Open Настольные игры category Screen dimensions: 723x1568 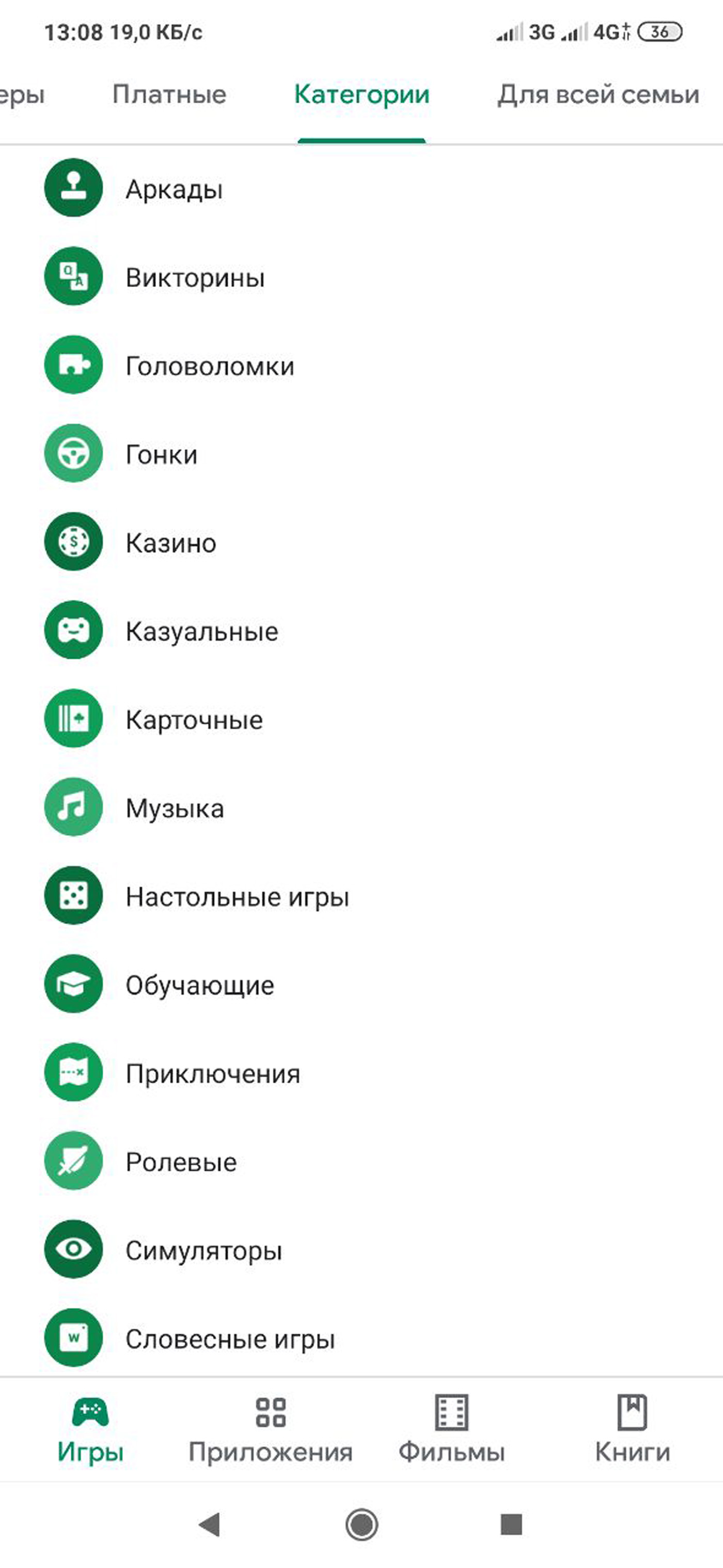tap(361, 895)
